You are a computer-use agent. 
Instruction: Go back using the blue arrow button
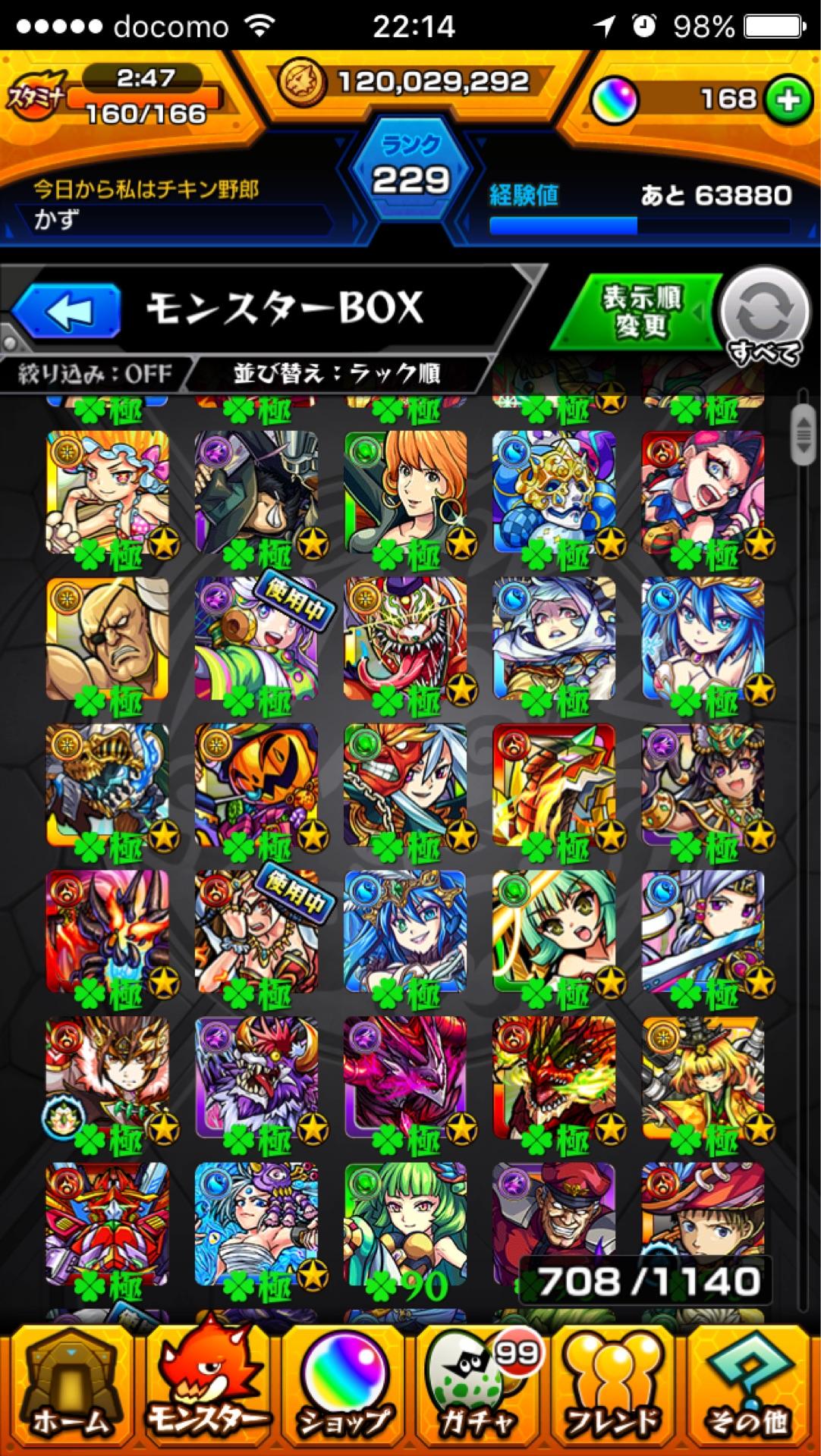click(x=67, y=311)
